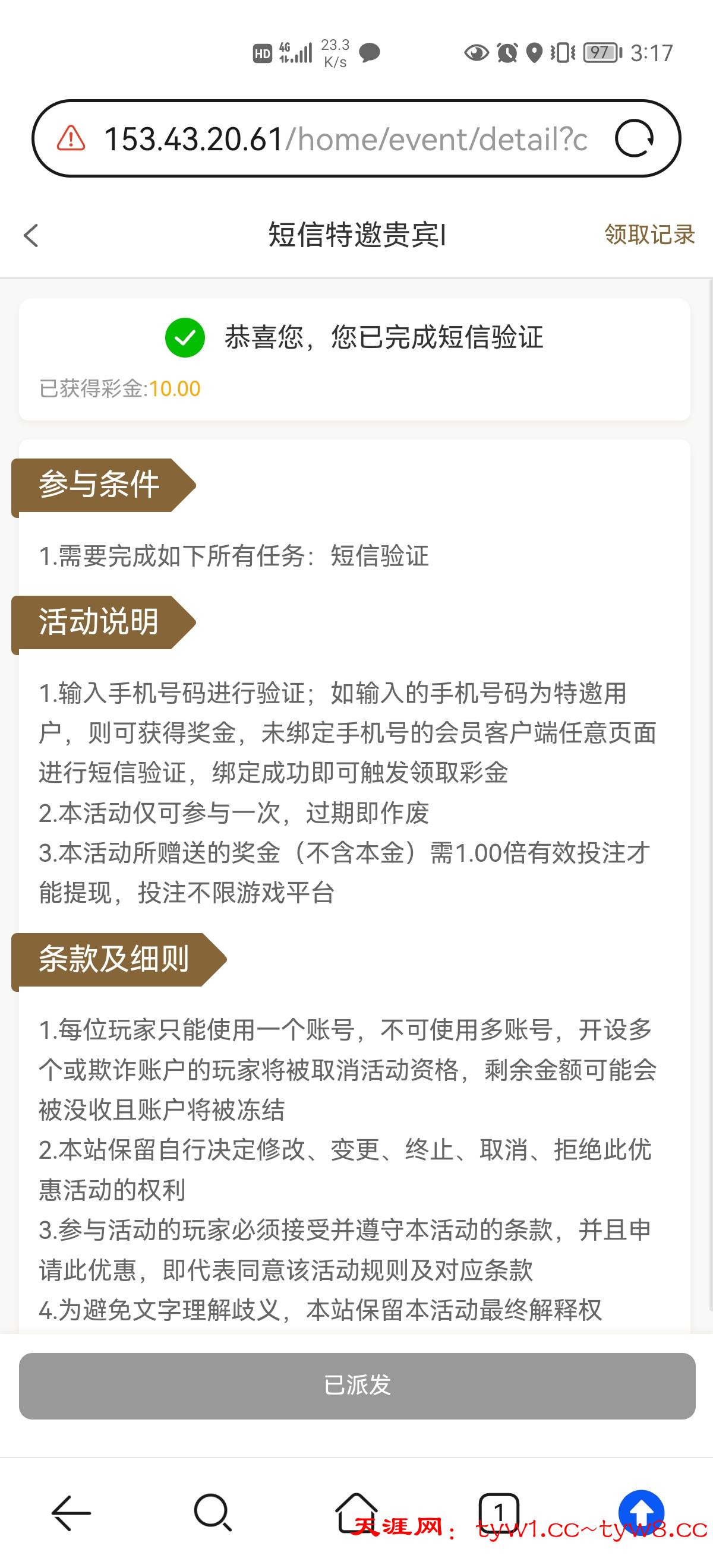Viewport: 713px width, 1568px height.
Task: Expand the 条款及细则 section banner
Action: [x=115, y=960]
